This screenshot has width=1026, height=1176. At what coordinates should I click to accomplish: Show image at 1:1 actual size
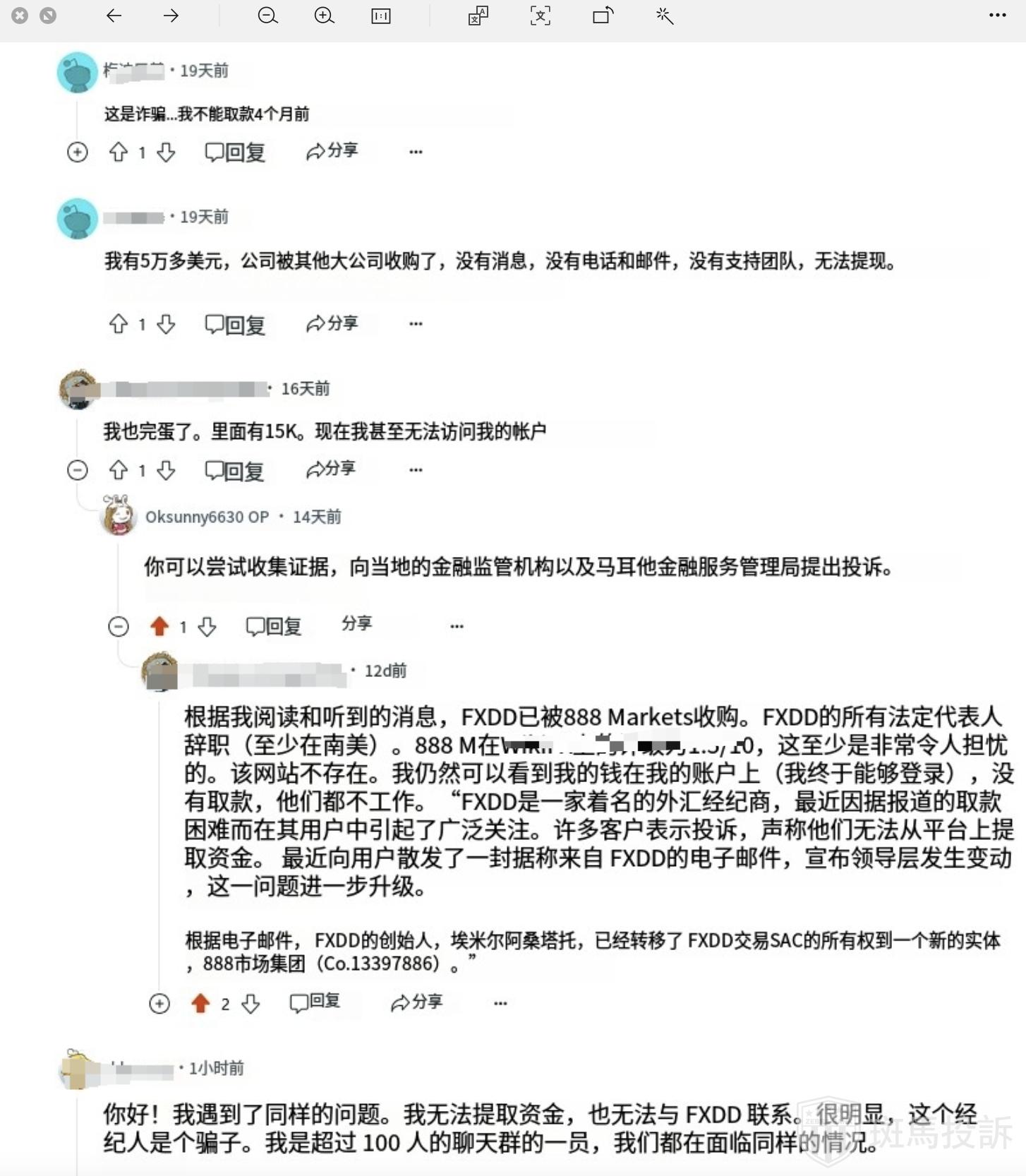pos(381,16)
